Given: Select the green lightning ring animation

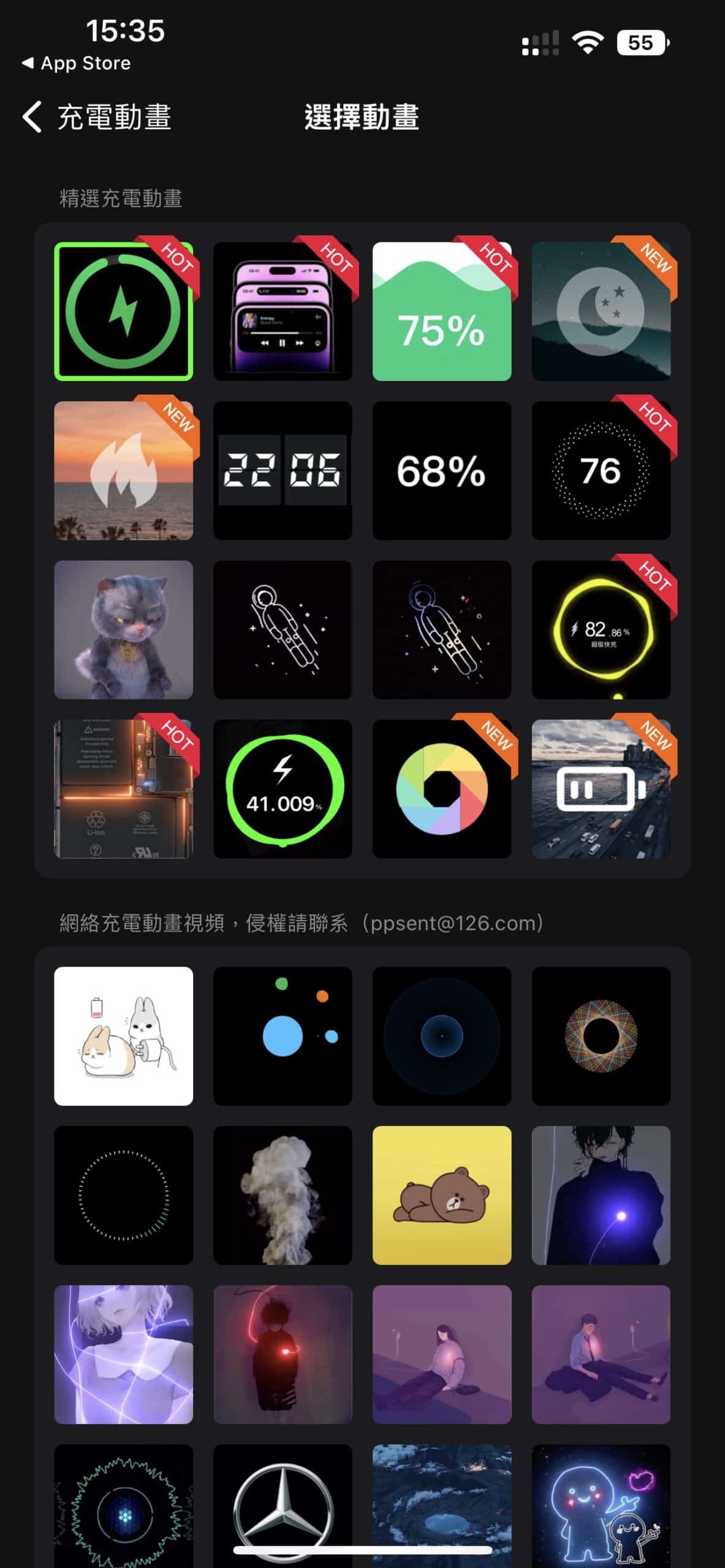Looking at the screenshot, I should [x=123, y=311].
